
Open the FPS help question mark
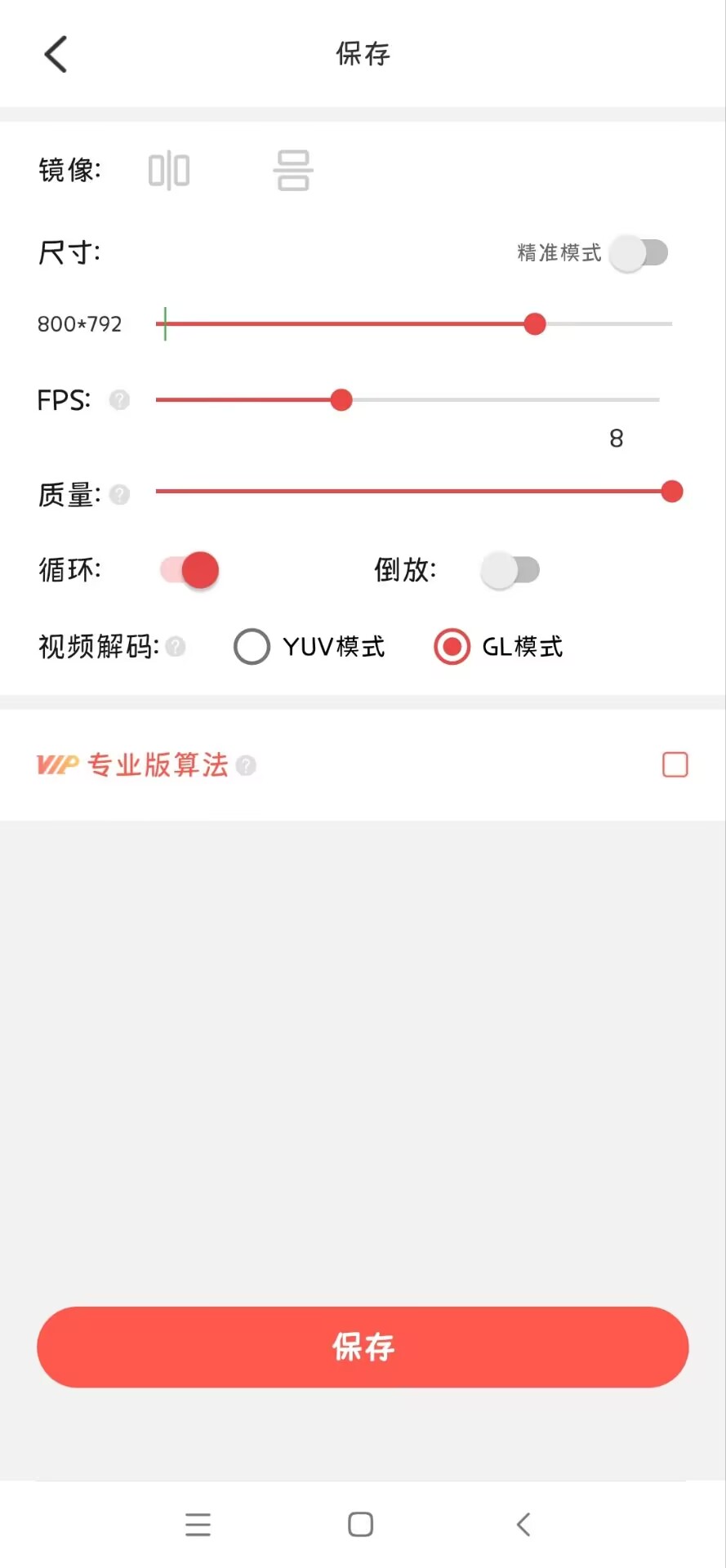[x=119, y=400]
